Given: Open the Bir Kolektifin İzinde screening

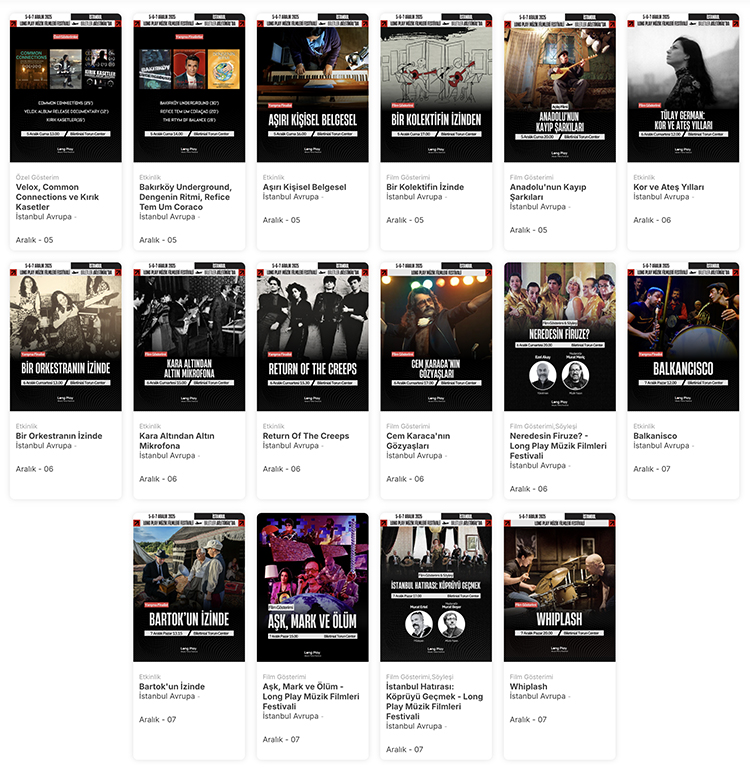Looking at the screenshot, I should point(436,88).
